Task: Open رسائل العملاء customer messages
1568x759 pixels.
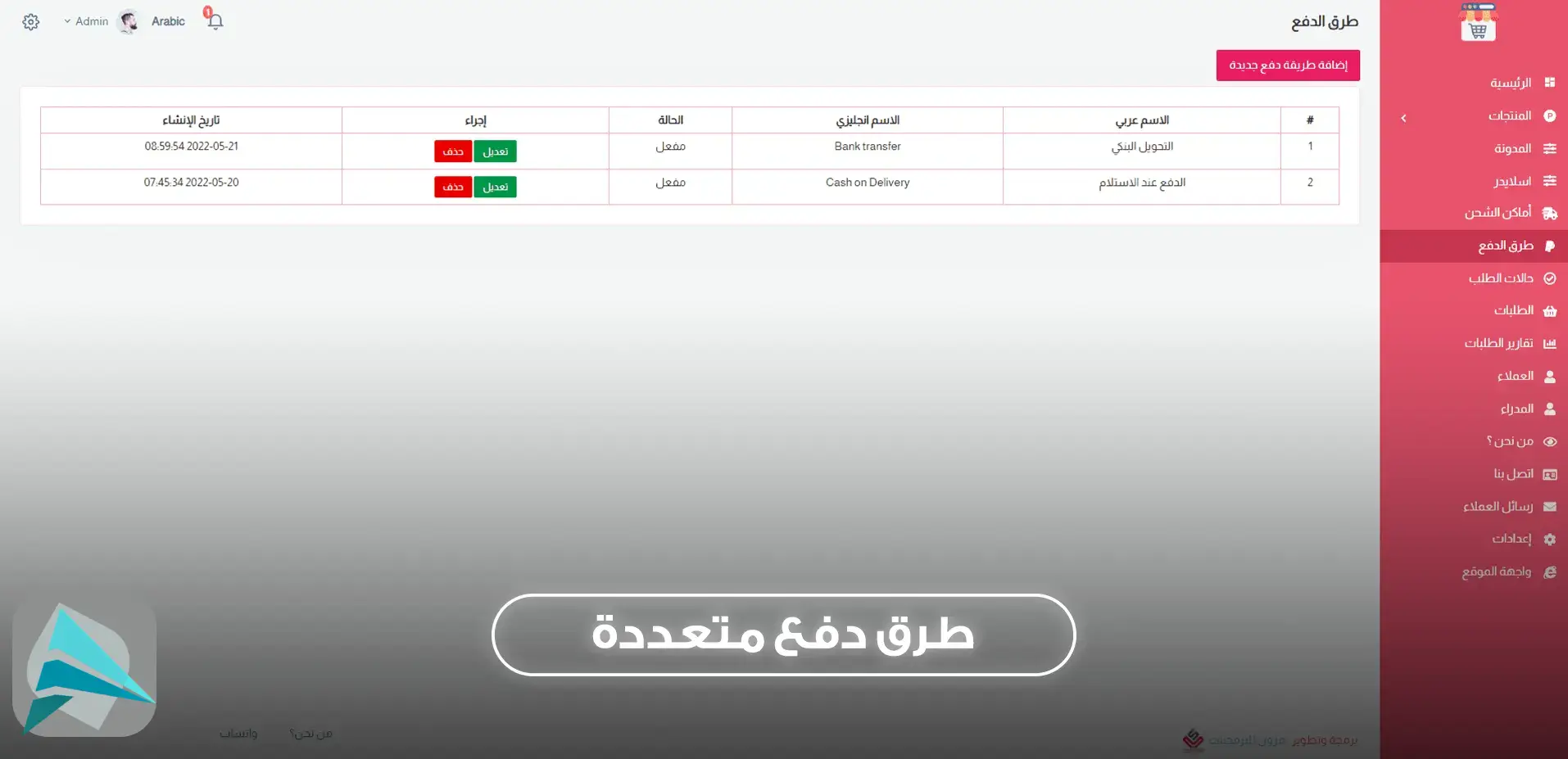Action: click(x=1498, y=507)
